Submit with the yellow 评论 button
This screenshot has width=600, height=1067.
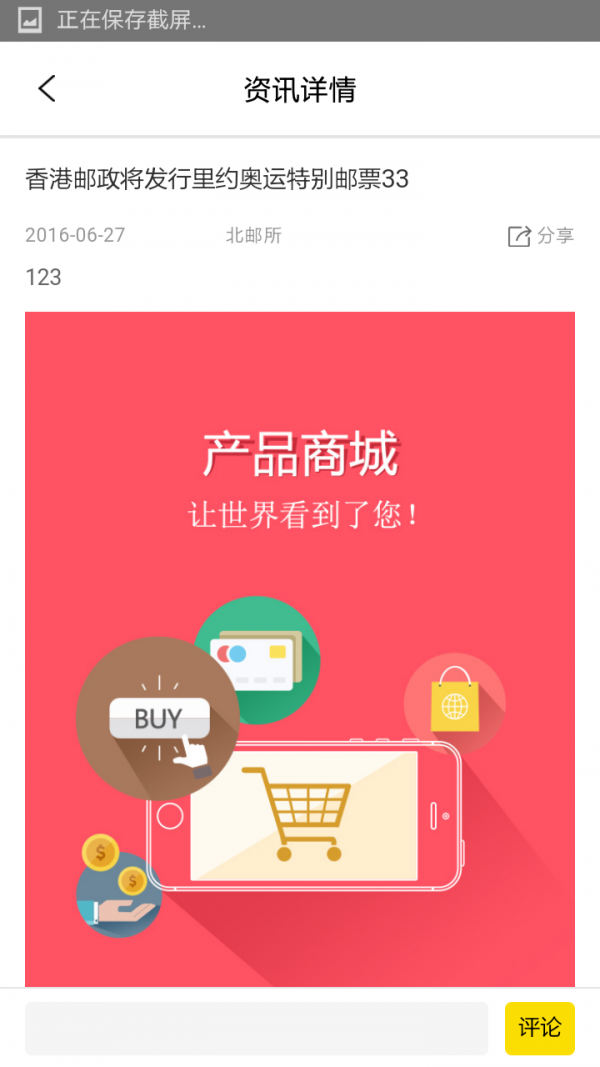[x=539, y=1028]
